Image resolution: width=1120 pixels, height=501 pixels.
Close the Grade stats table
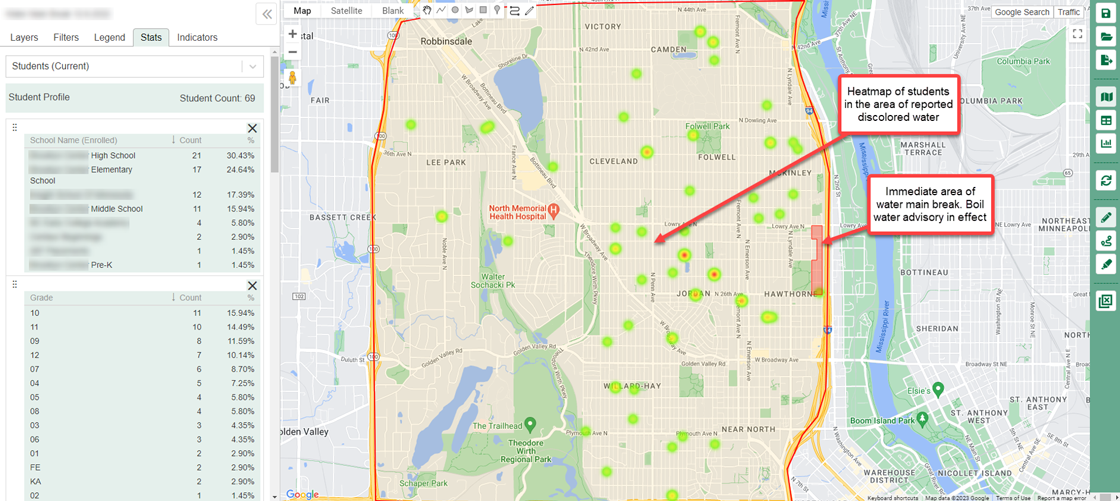pyautogui.click(x=252, y=286)
